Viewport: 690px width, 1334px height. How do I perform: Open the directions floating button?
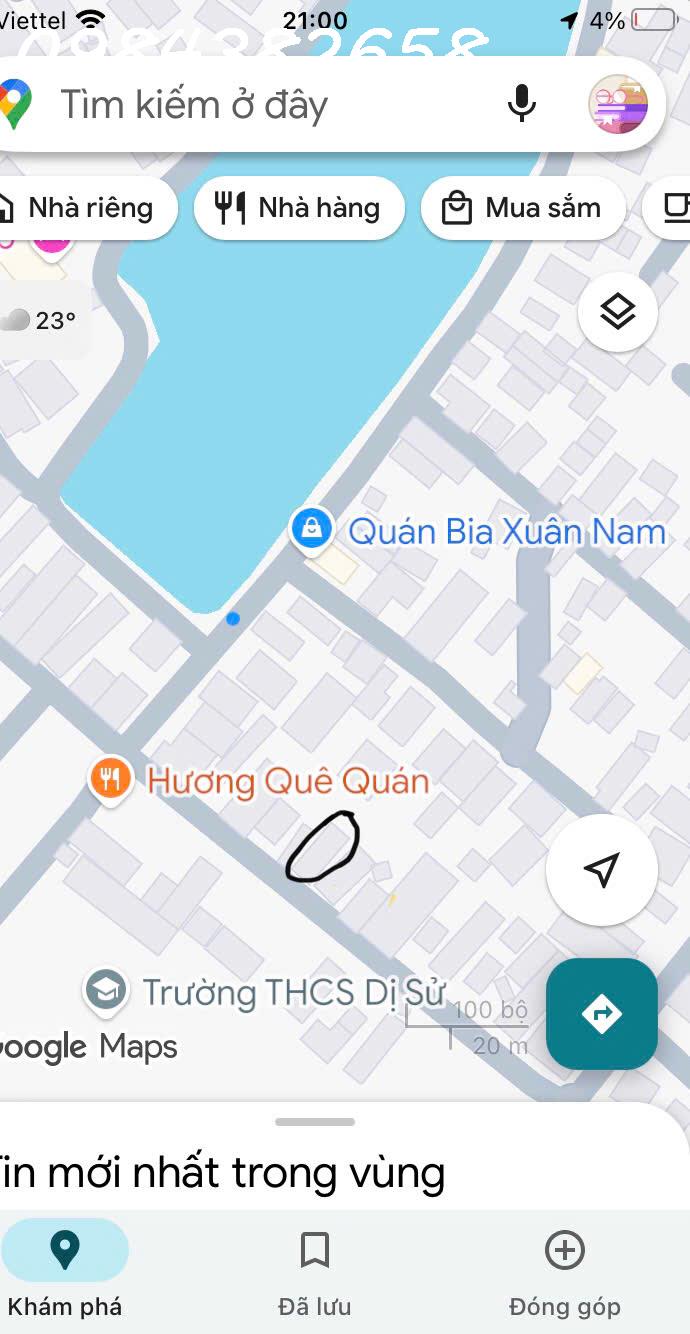tap(601, 1014)
